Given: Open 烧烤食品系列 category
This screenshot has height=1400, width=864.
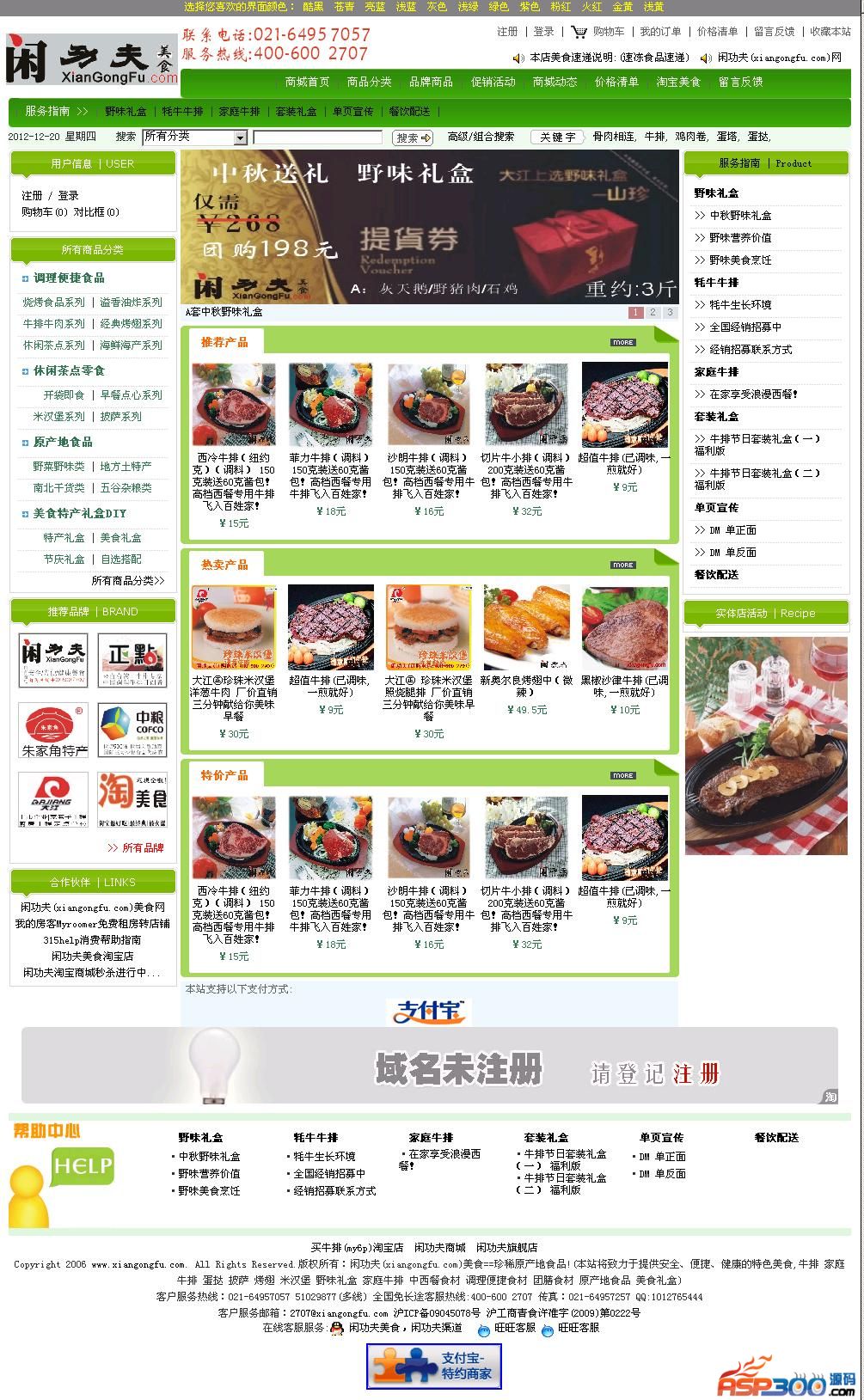Looking at the screenshot, I should click(x=53, y=303).
